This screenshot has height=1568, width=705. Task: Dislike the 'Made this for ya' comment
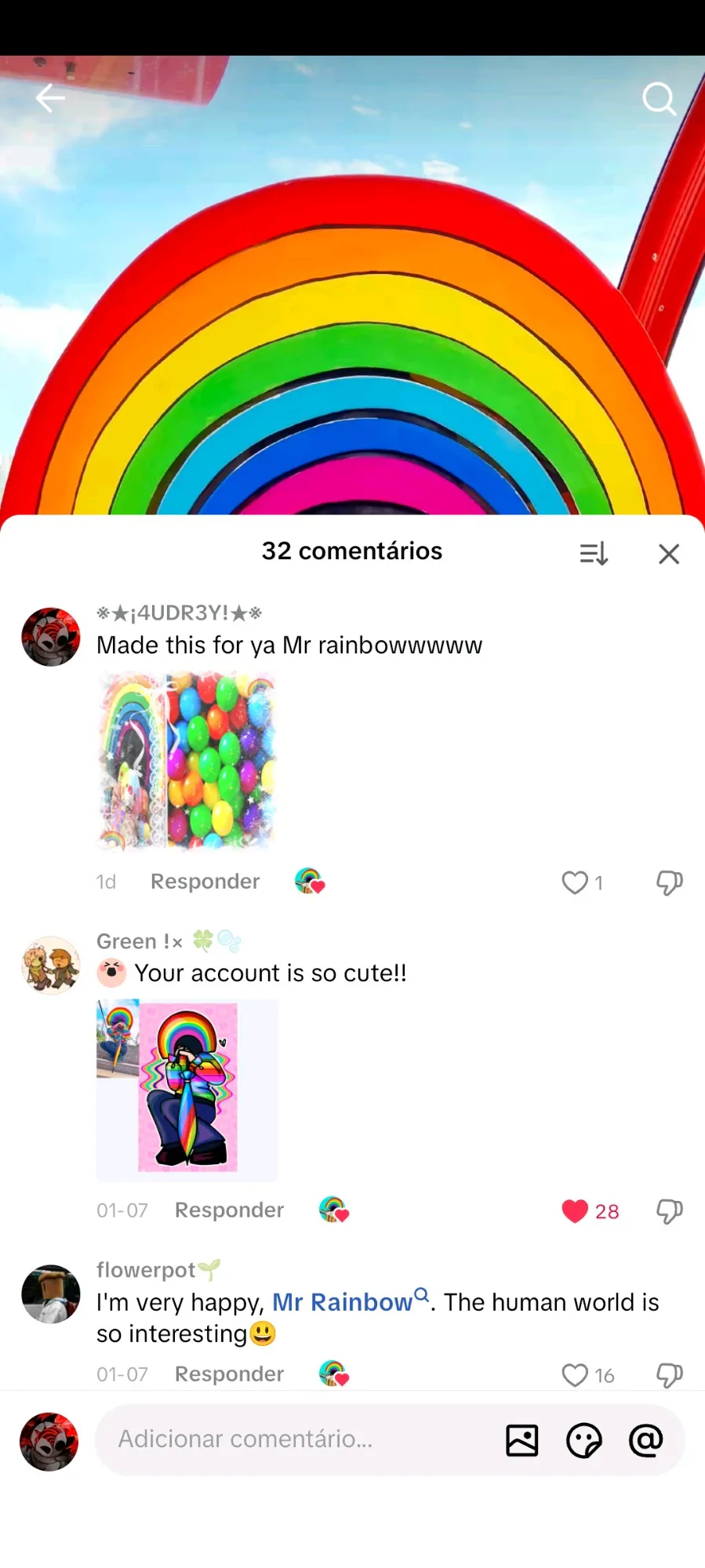pos(669,882)
